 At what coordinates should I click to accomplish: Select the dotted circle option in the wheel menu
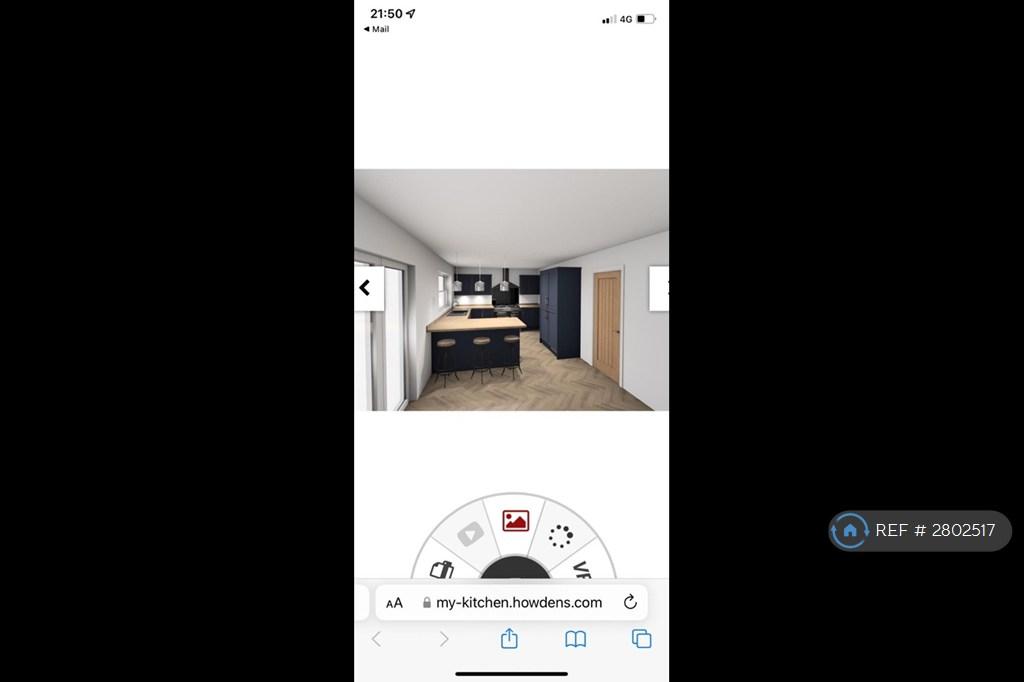[561, 535]
